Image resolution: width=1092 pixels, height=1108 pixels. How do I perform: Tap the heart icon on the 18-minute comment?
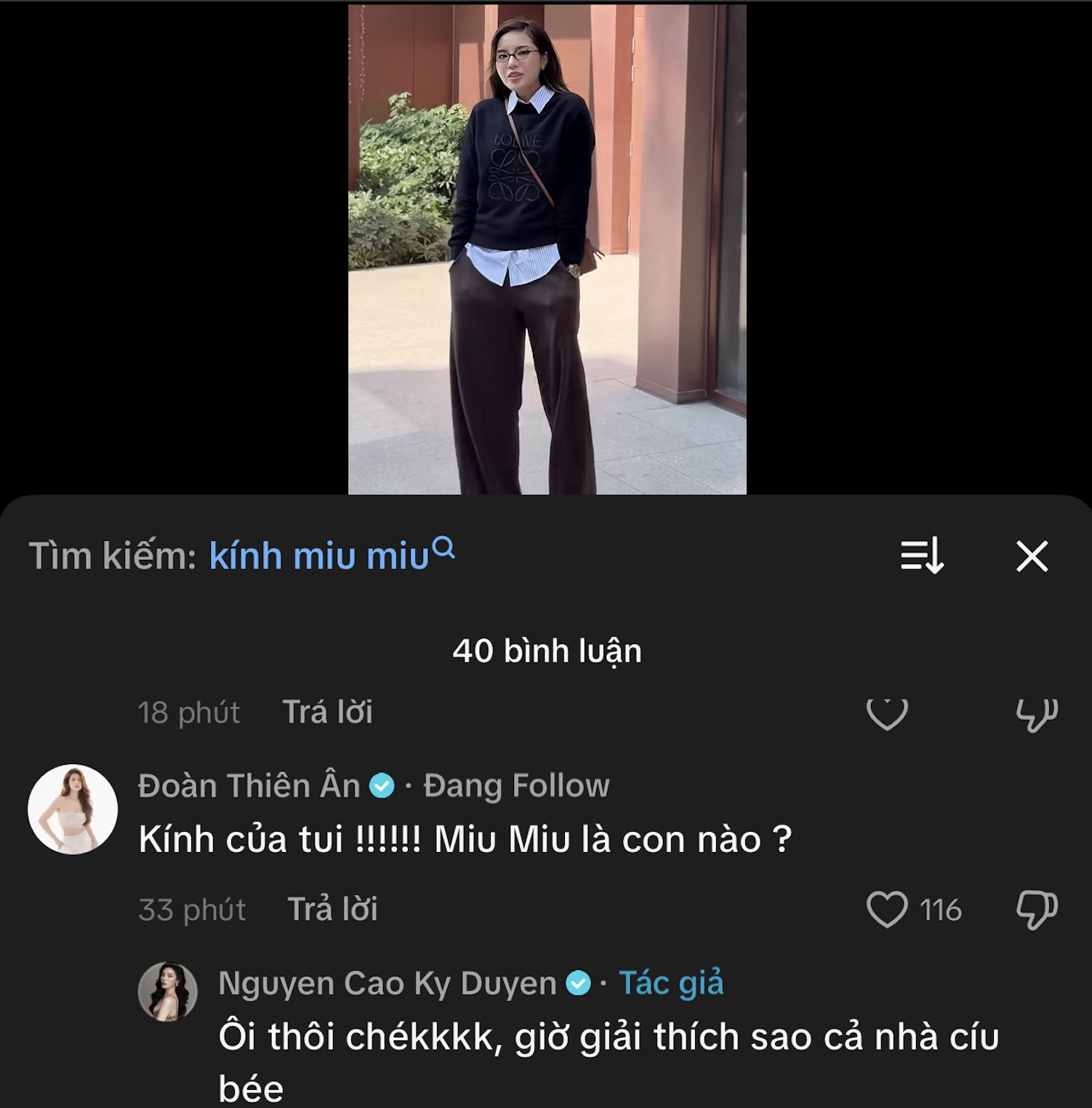pyautogui.click(x=888, y=715)
